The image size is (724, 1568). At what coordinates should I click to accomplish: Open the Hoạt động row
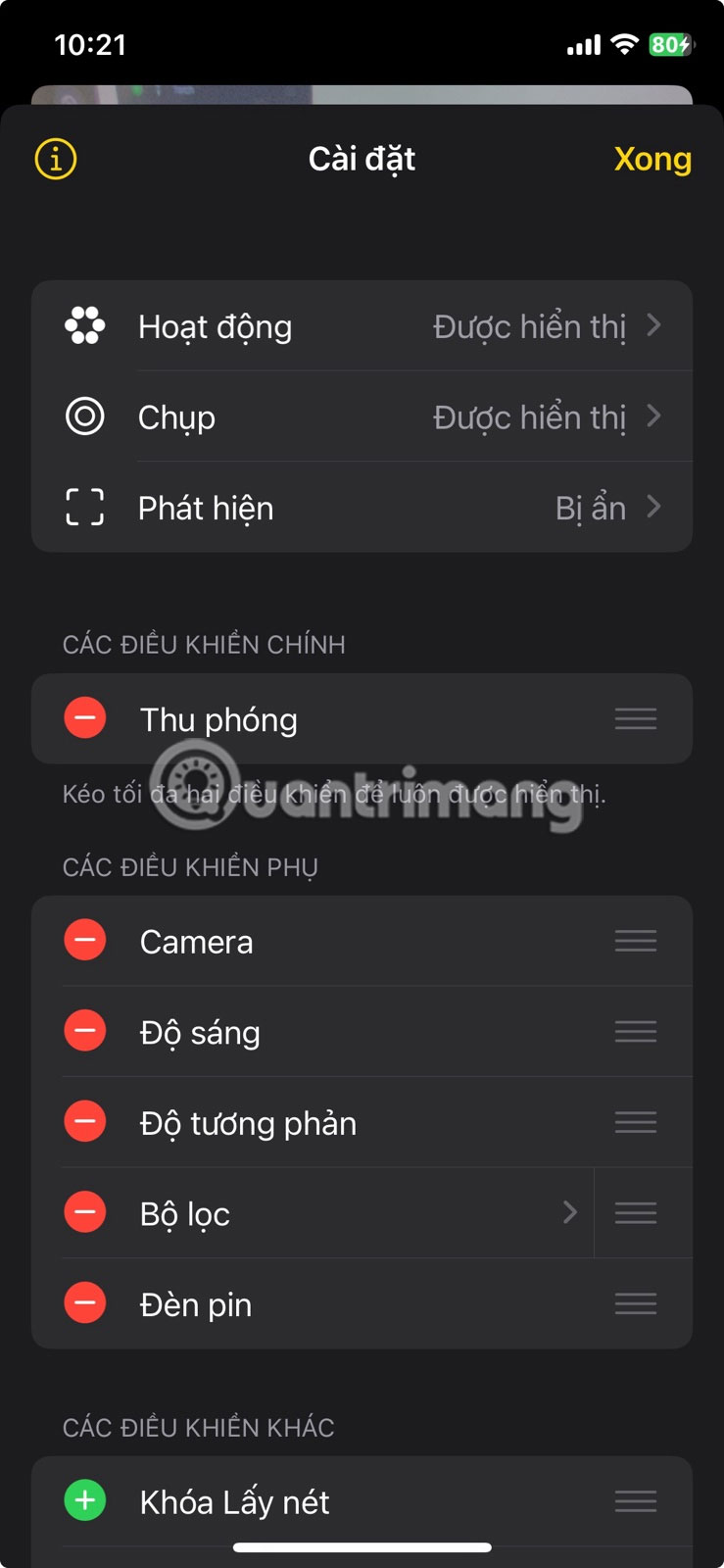point(362,326)
